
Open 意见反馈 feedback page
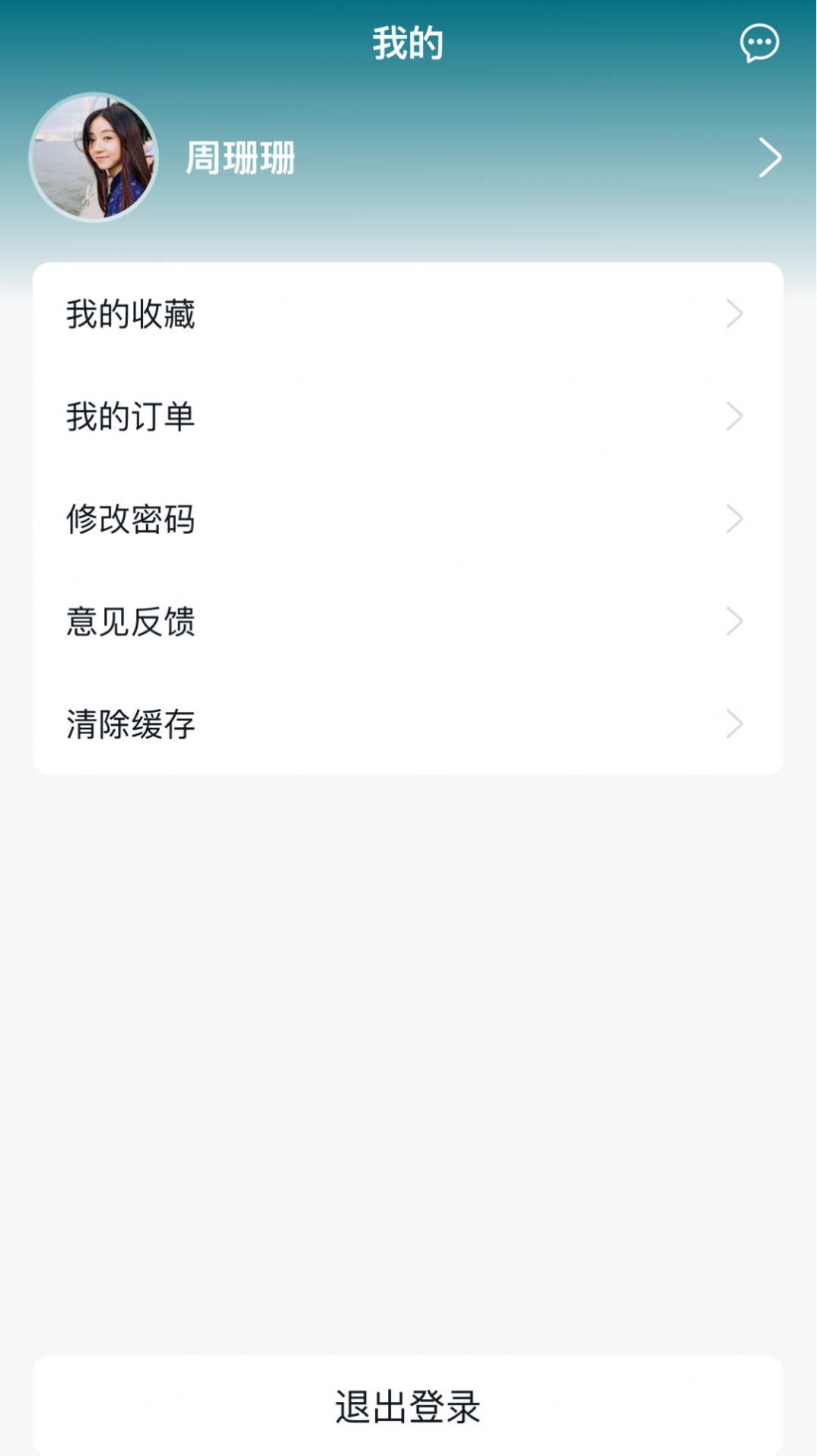coord(131,622)
